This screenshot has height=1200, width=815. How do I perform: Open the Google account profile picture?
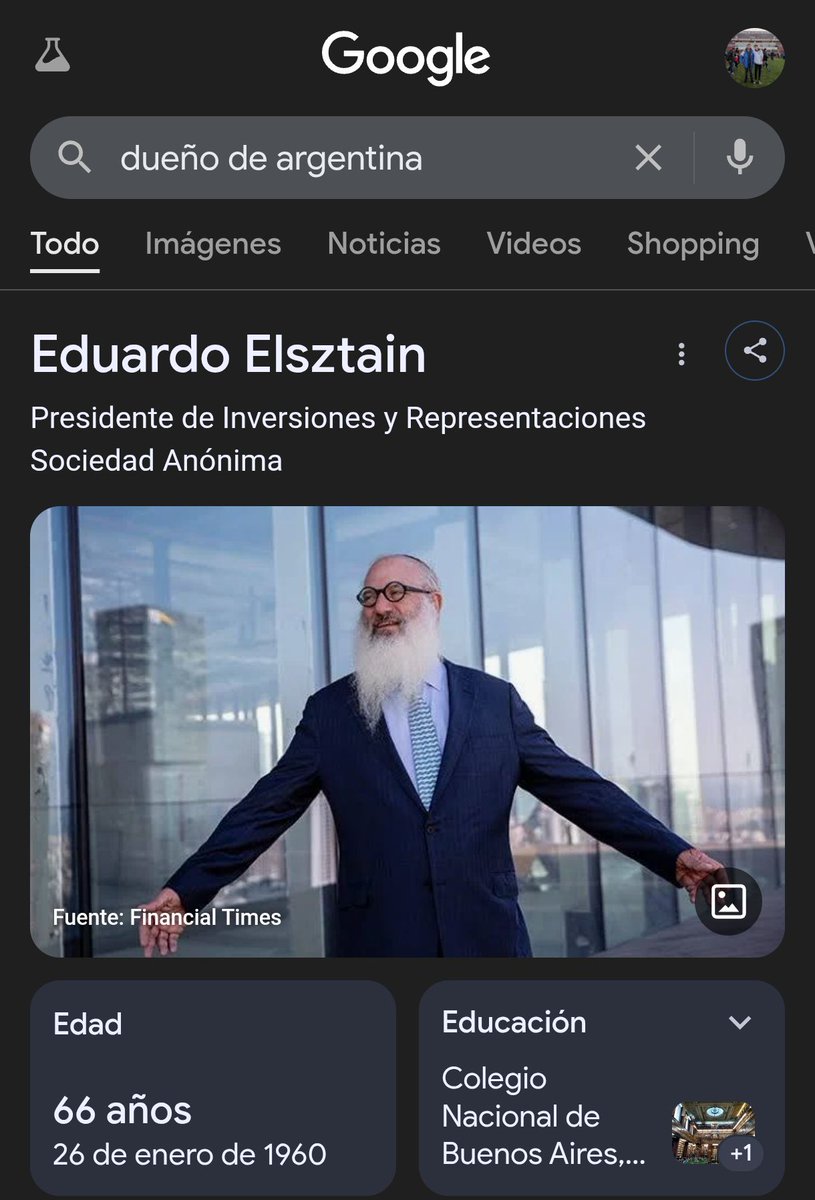(754, 58)
